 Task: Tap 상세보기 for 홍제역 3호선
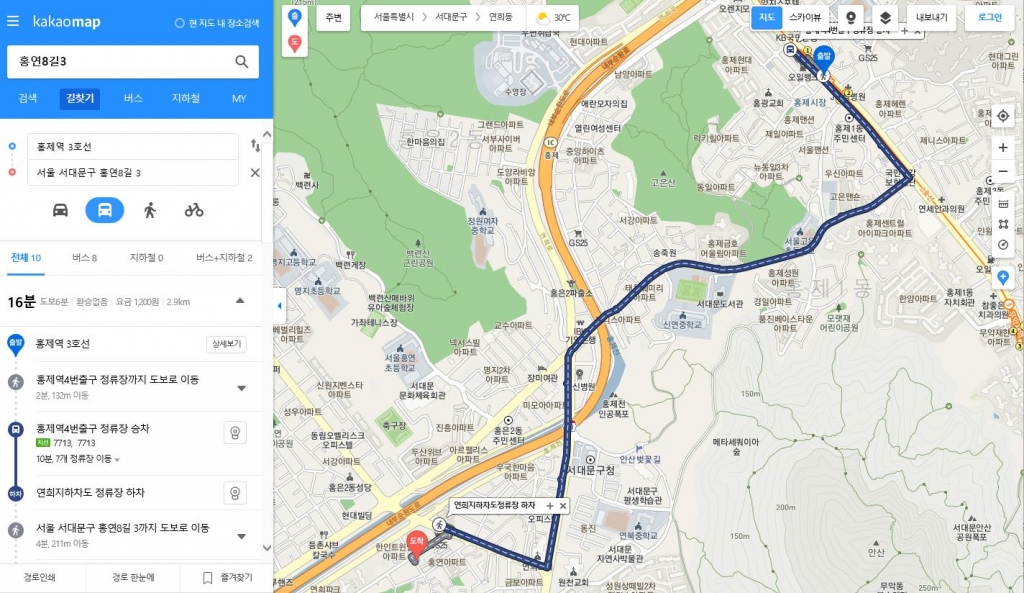(x=225, y=344)
